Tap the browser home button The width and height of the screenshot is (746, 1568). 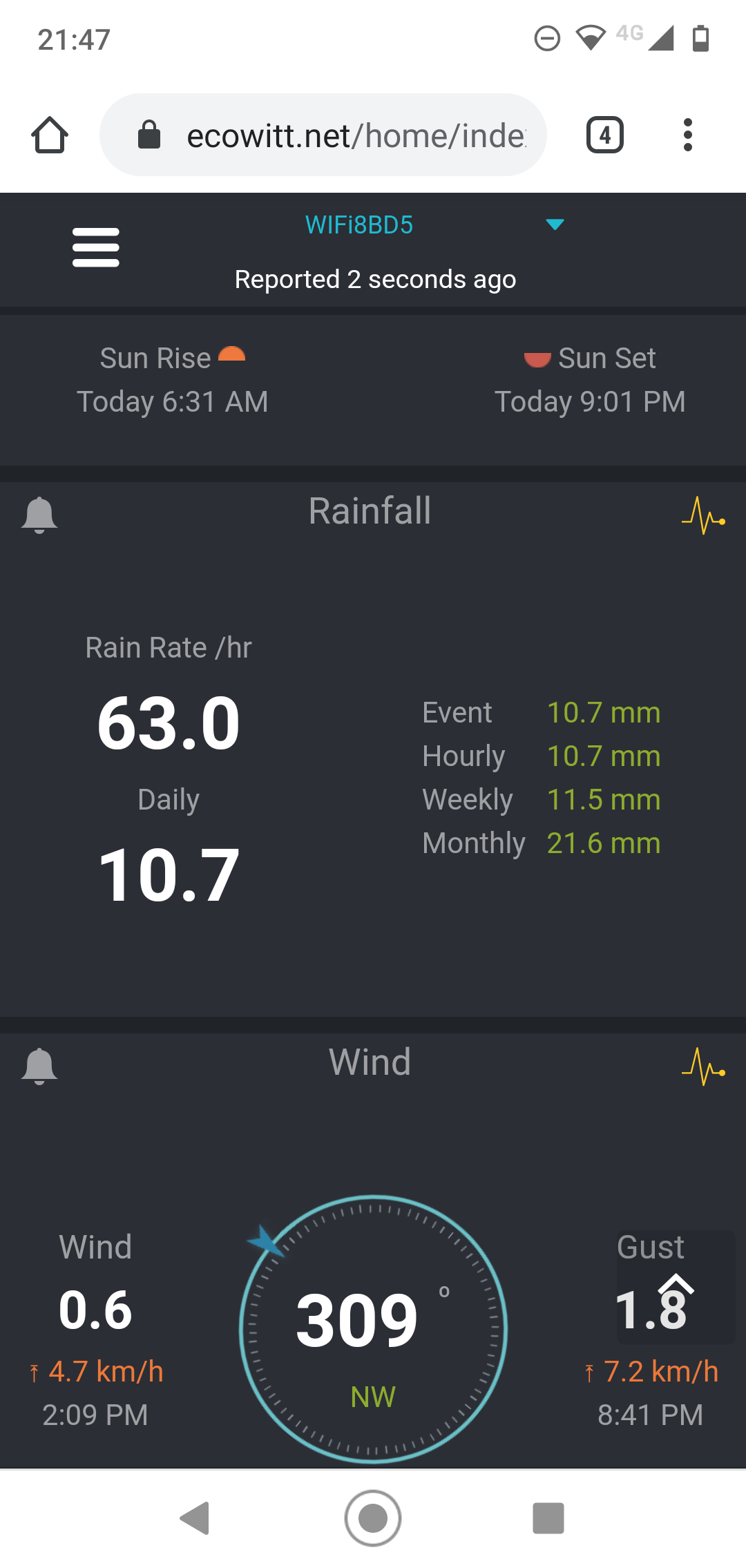[50, 135]
